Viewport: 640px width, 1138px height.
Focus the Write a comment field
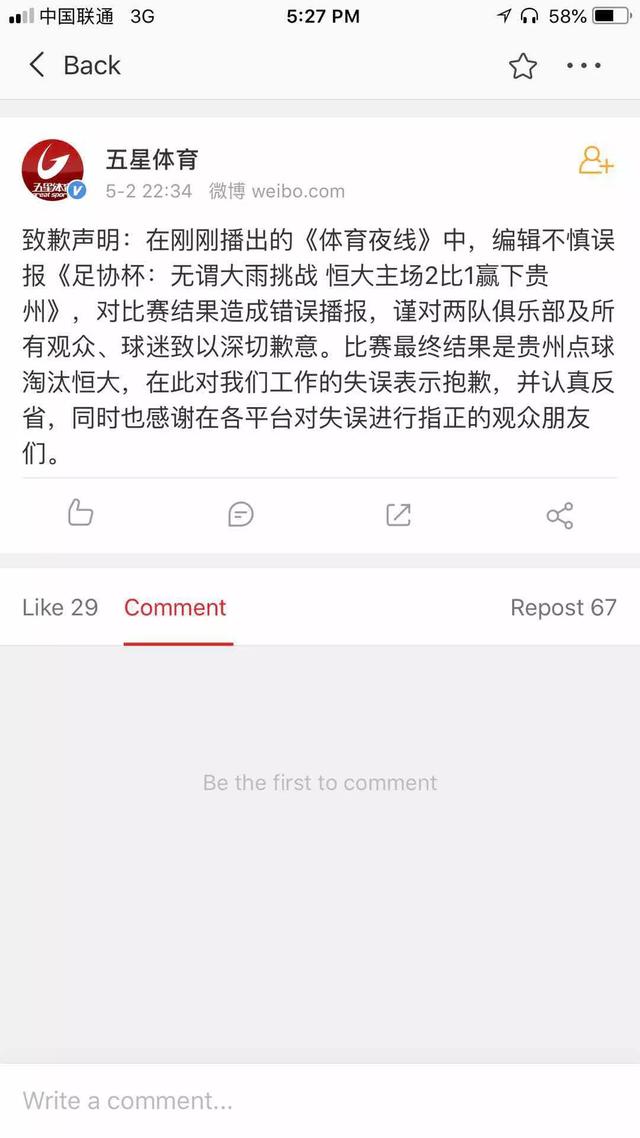coord(320,1101)
